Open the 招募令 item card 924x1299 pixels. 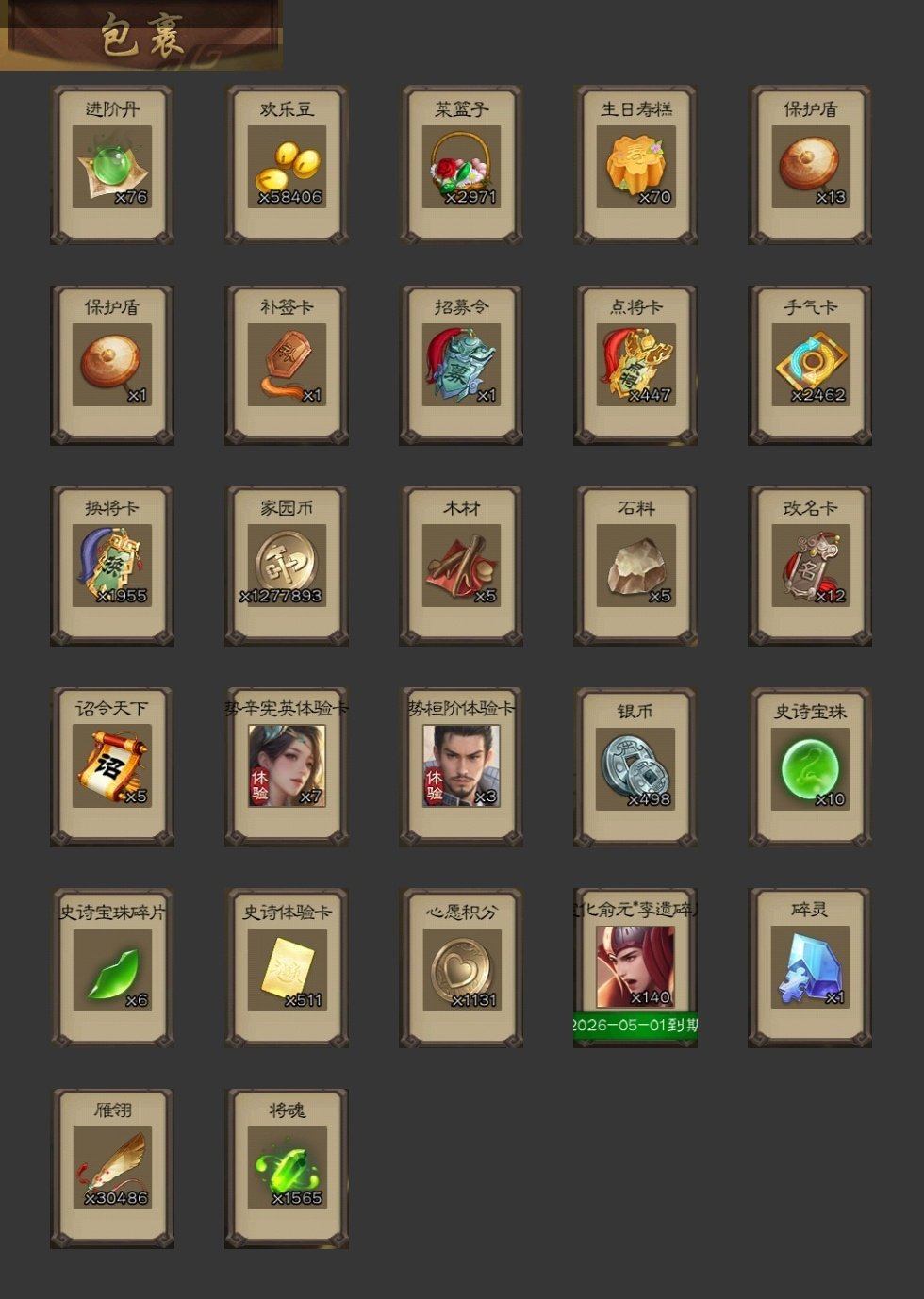tap(461, 366)
